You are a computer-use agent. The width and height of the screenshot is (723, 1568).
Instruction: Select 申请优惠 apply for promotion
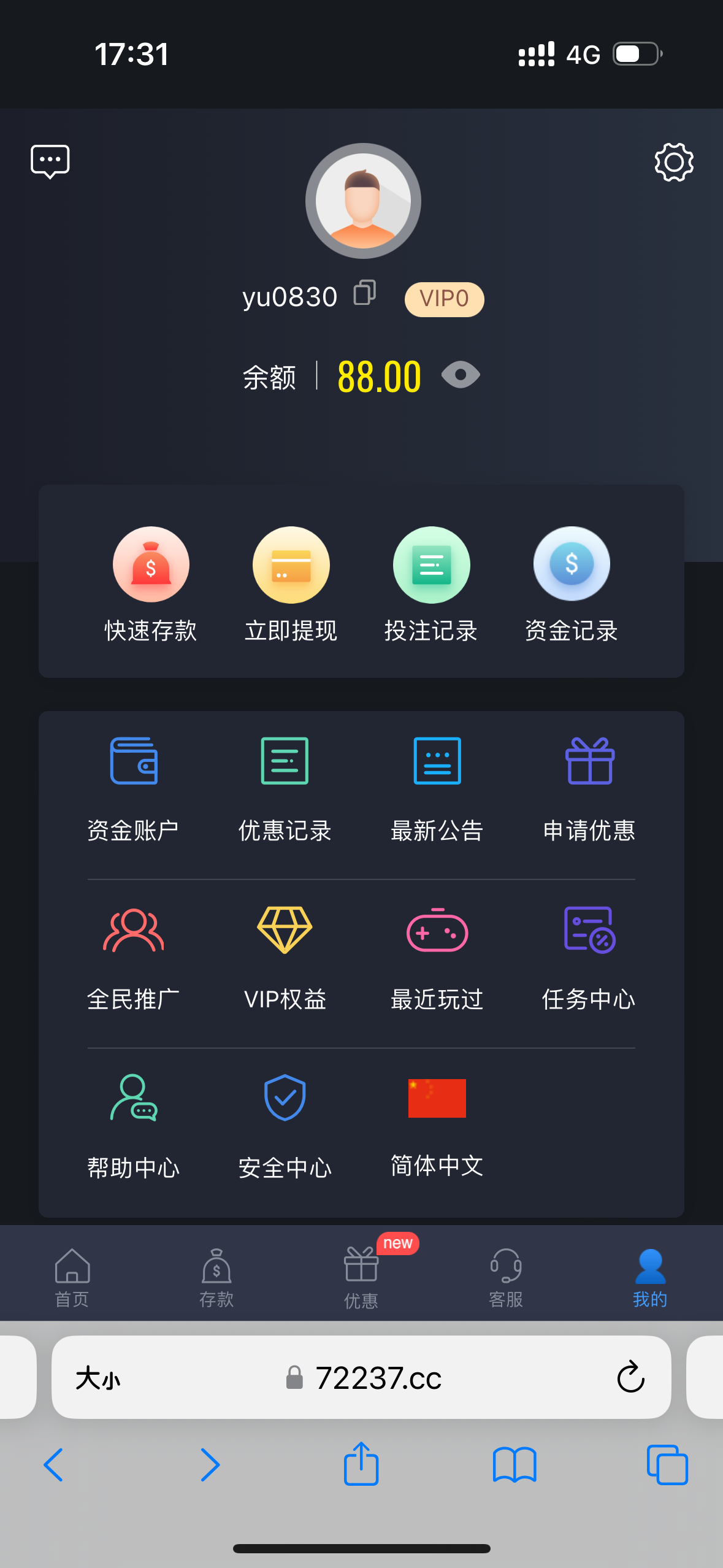point(589,789)
